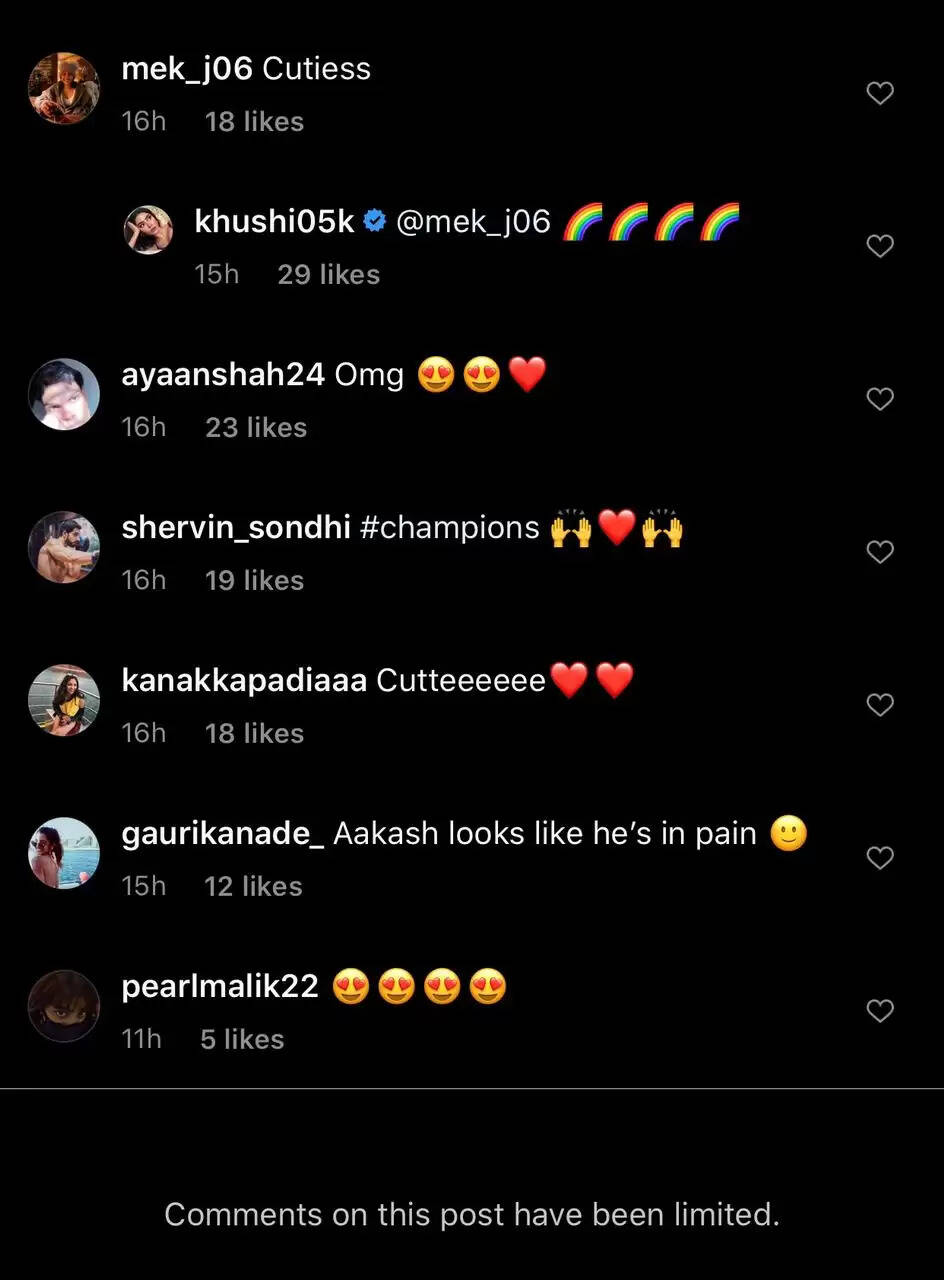View ayaanshah24's profile via username
This screenshot has width=944, height=1280.
click(222, 375)
